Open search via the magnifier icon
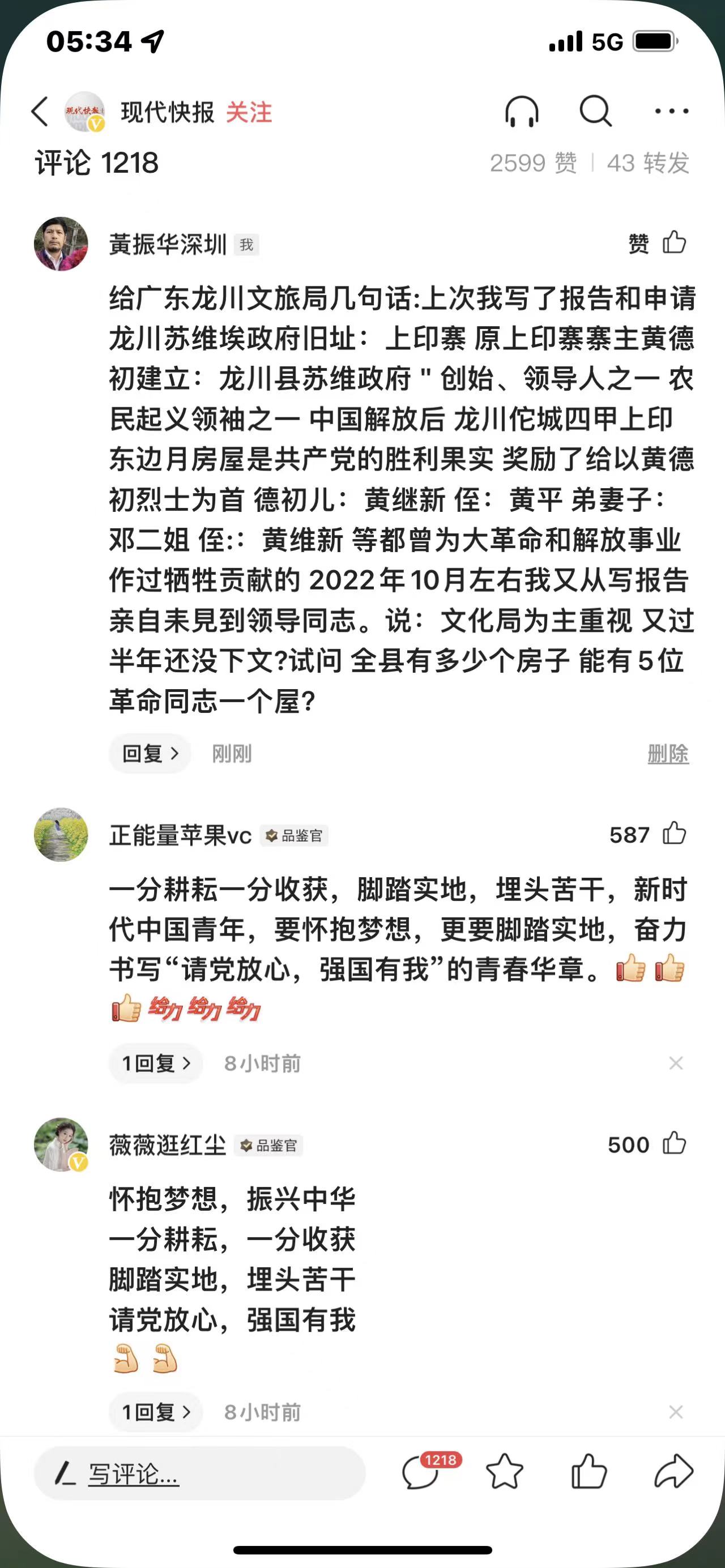 [595, 112]
